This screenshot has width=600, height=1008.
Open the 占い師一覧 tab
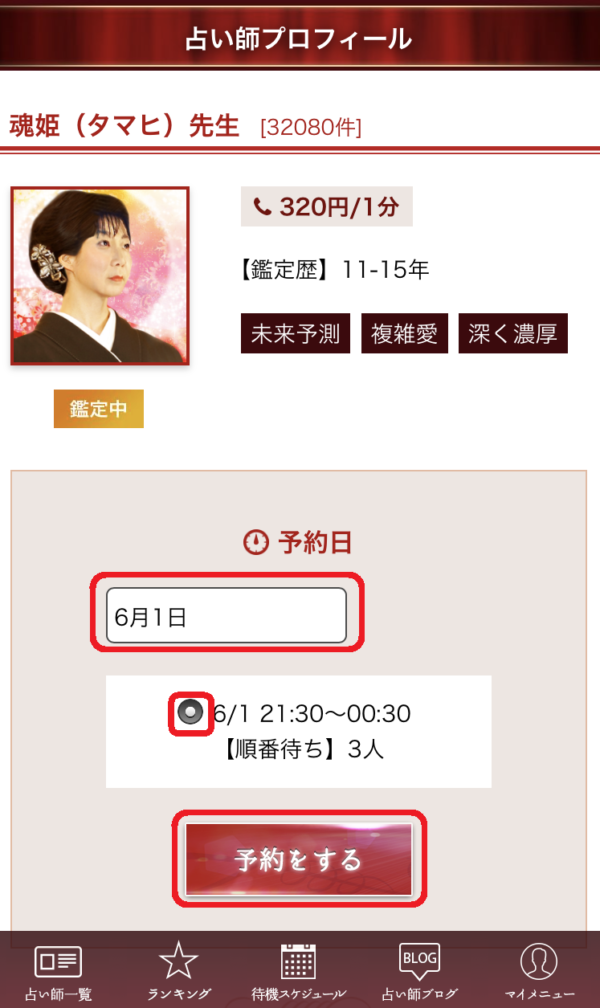pyautogui.click(x=58, y=971)
